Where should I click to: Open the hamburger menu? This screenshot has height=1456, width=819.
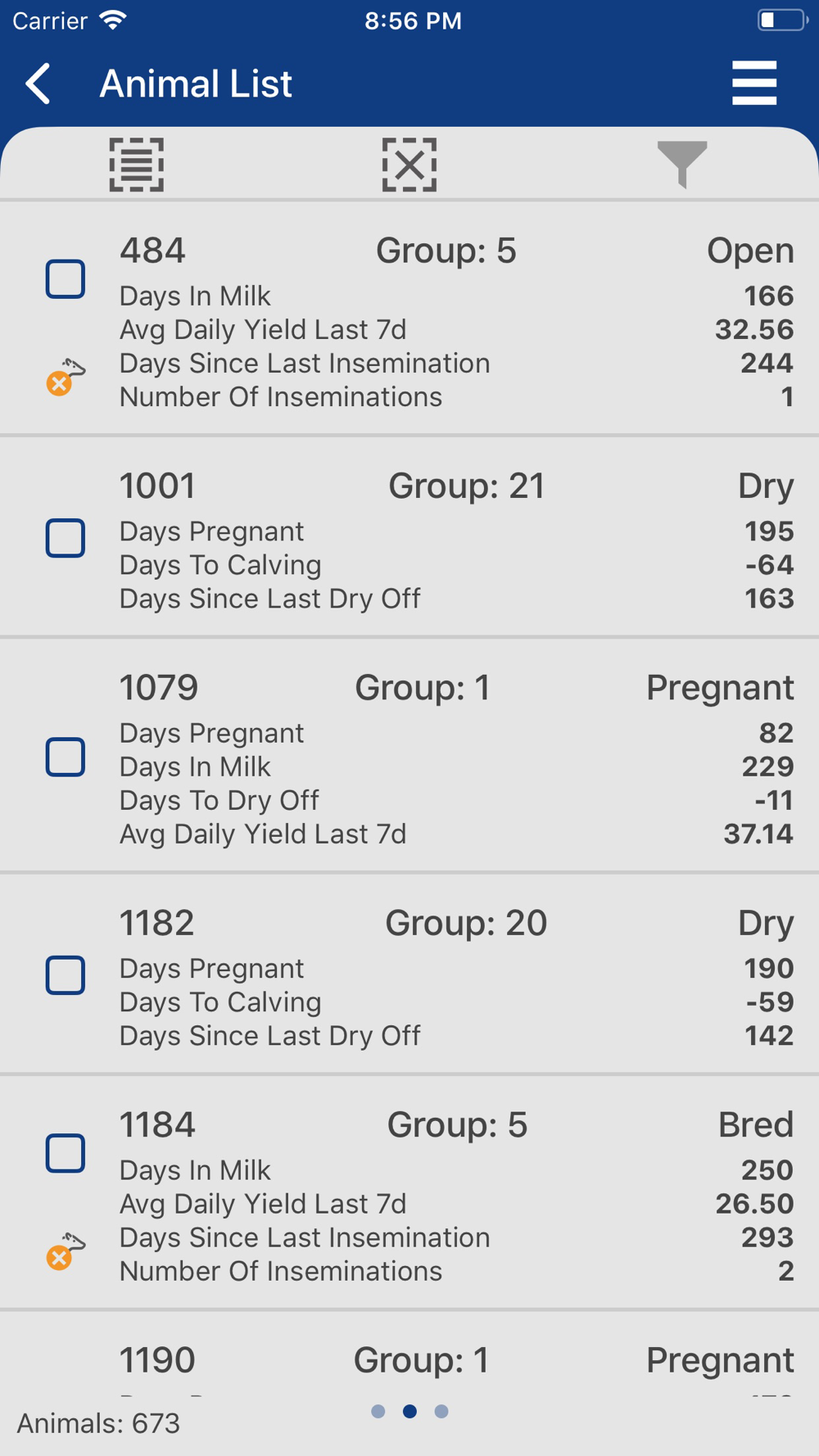click(754, 83)
